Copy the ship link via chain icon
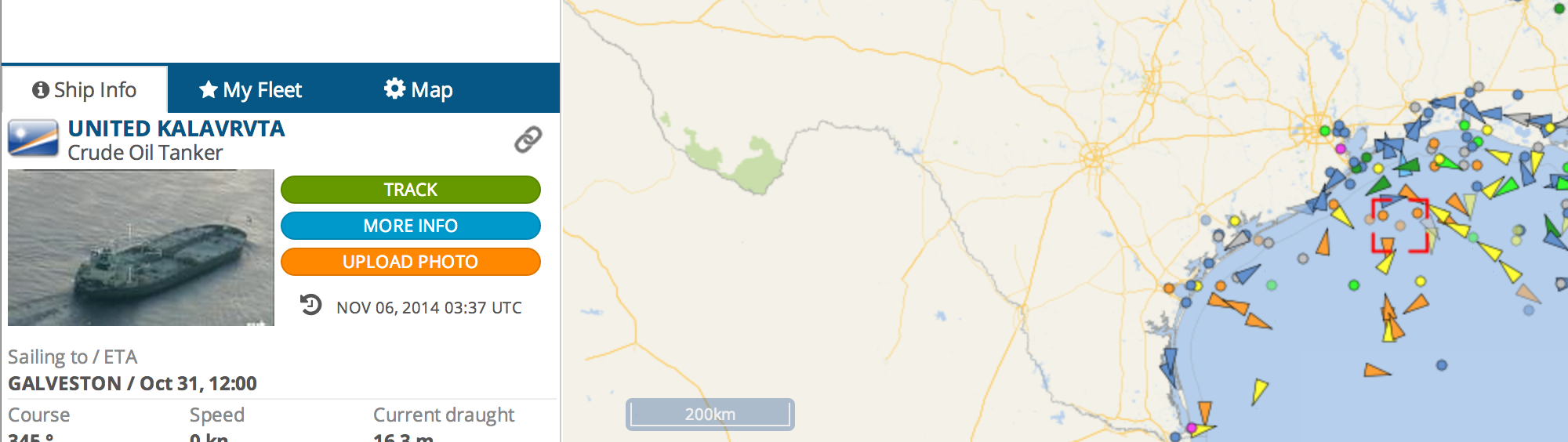1568x442 pixels. pyautogui.click(x=528, y=139)
